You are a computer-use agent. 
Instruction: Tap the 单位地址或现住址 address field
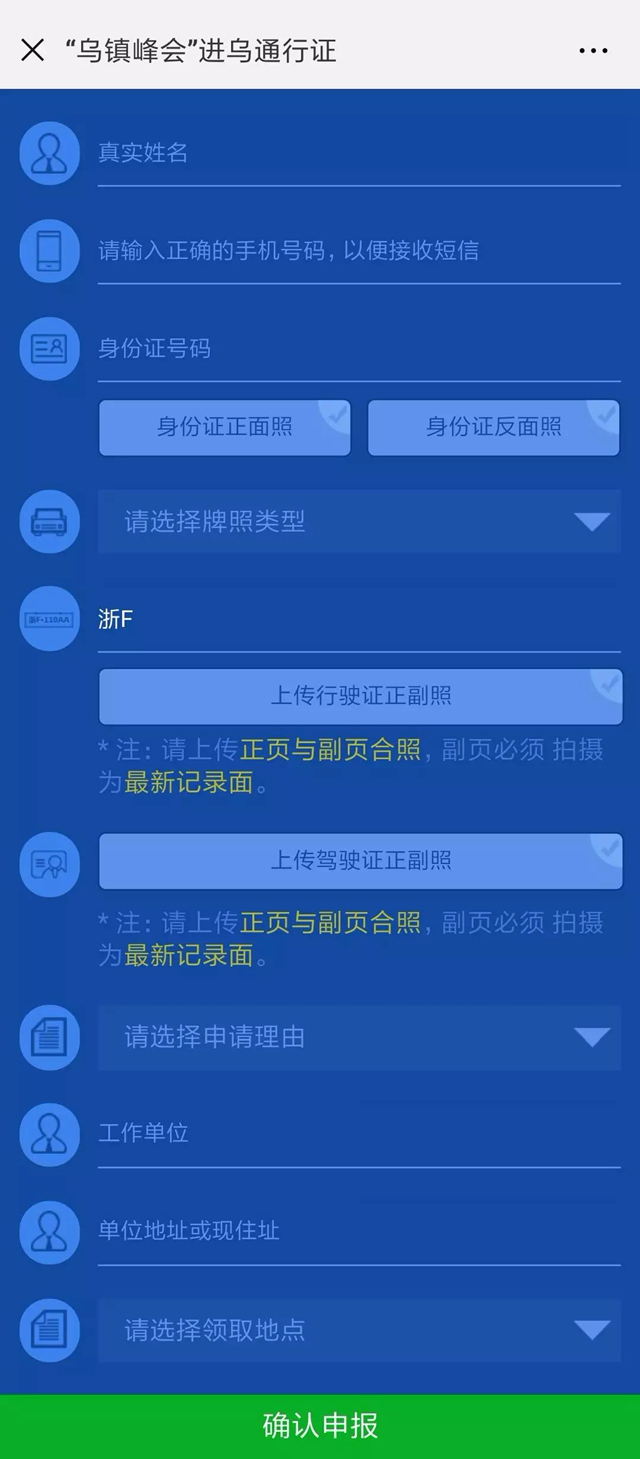[358, 1231]
